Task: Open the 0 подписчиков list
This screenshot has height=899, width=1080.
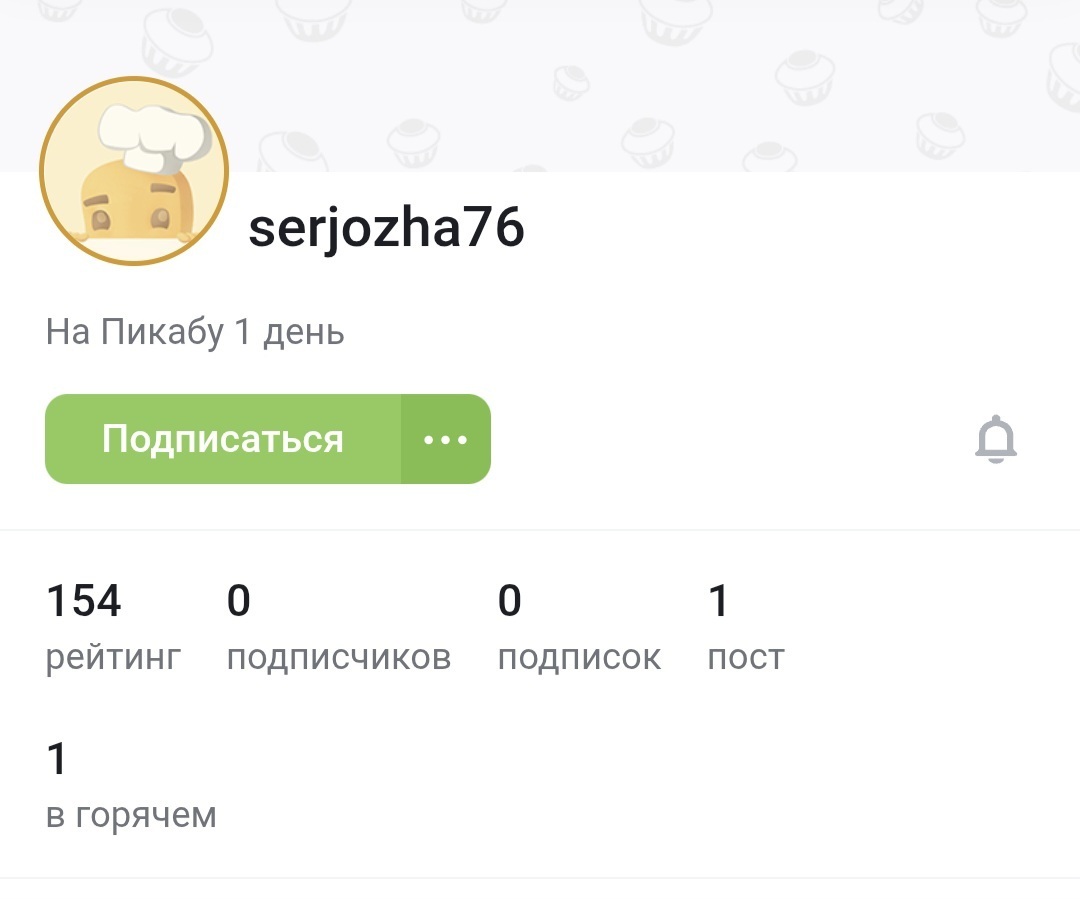Action: (x=338, y=628)
